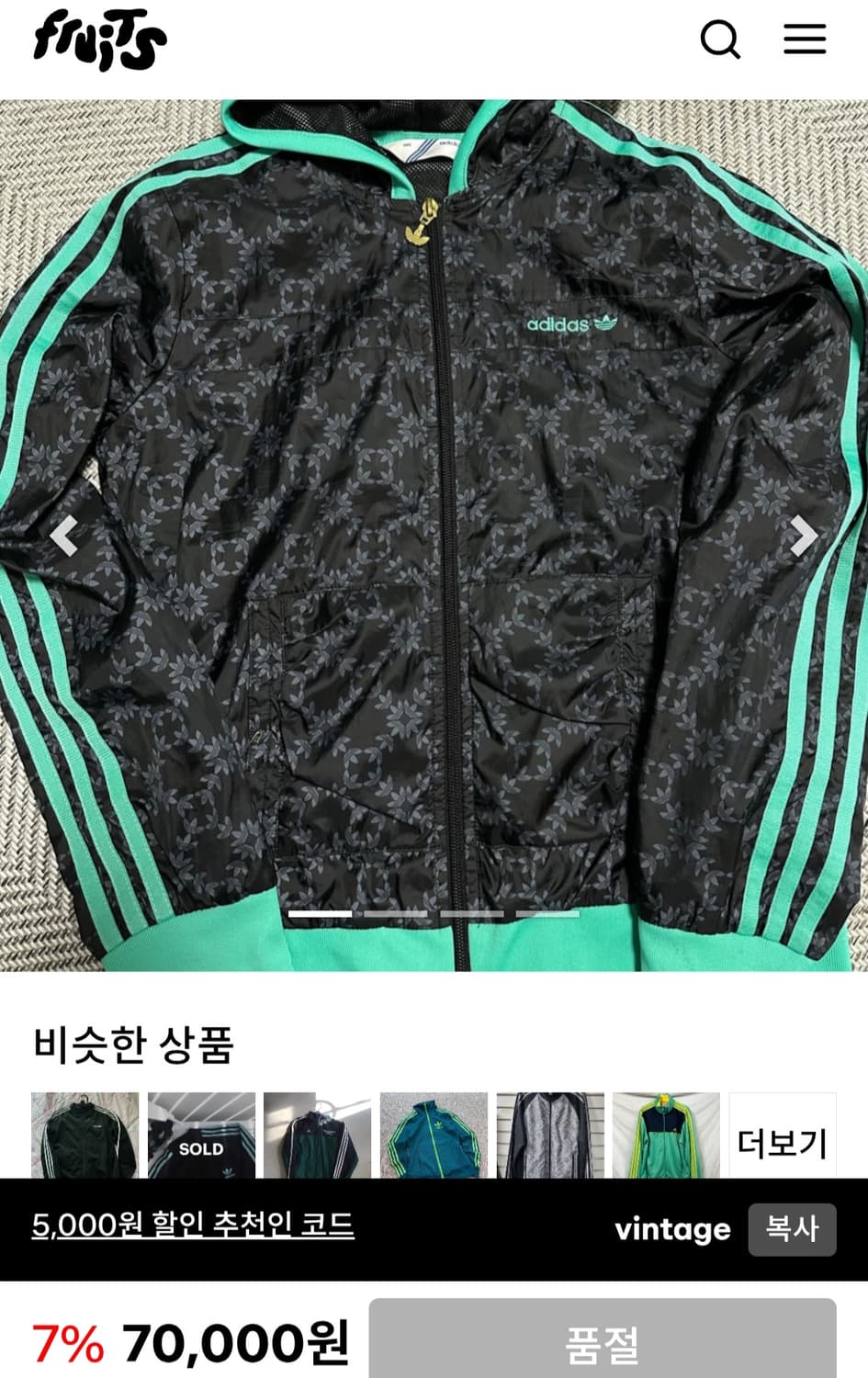Copy the vintage referral code via 복사

[792, 1229]
